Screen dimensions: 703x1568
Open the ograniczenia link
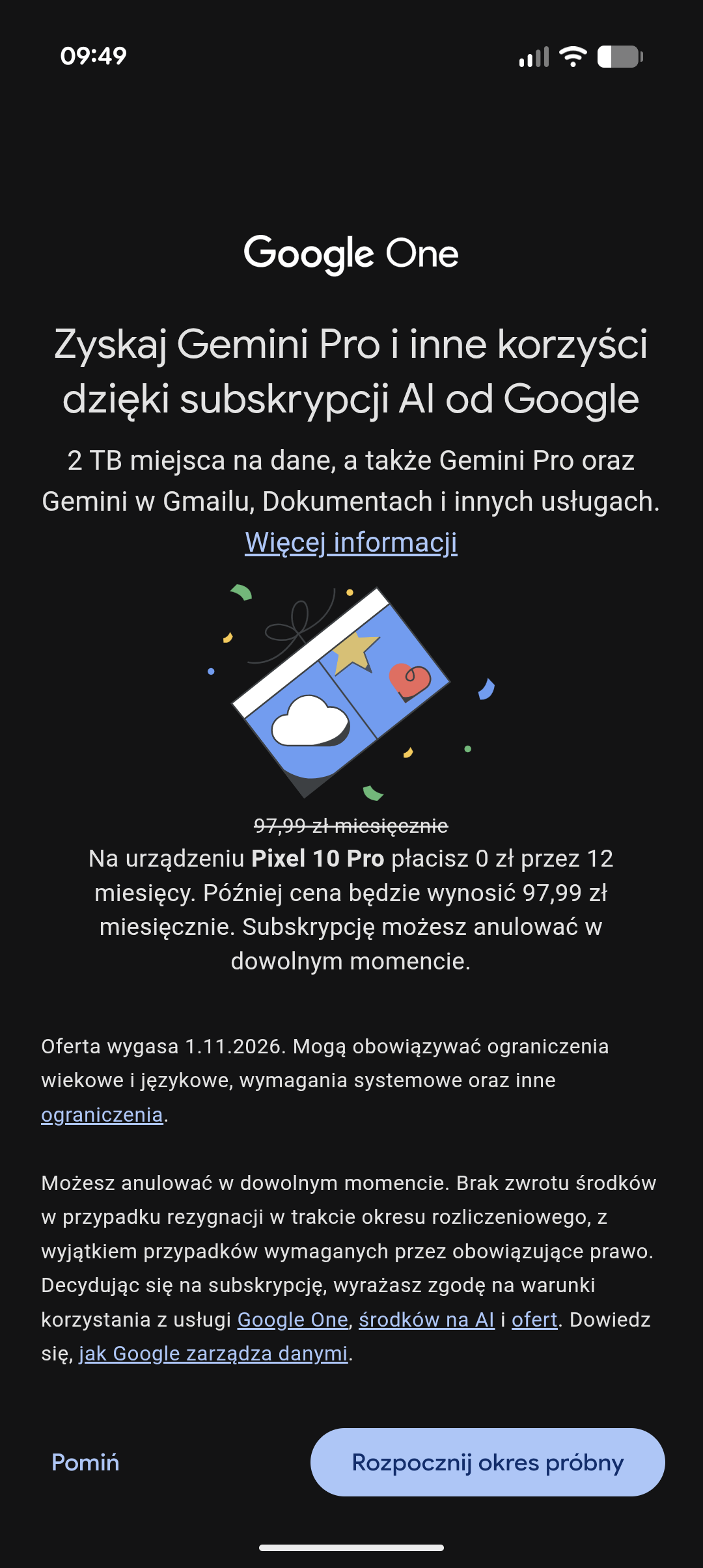pyautogui.click(x=102, y=1115)
